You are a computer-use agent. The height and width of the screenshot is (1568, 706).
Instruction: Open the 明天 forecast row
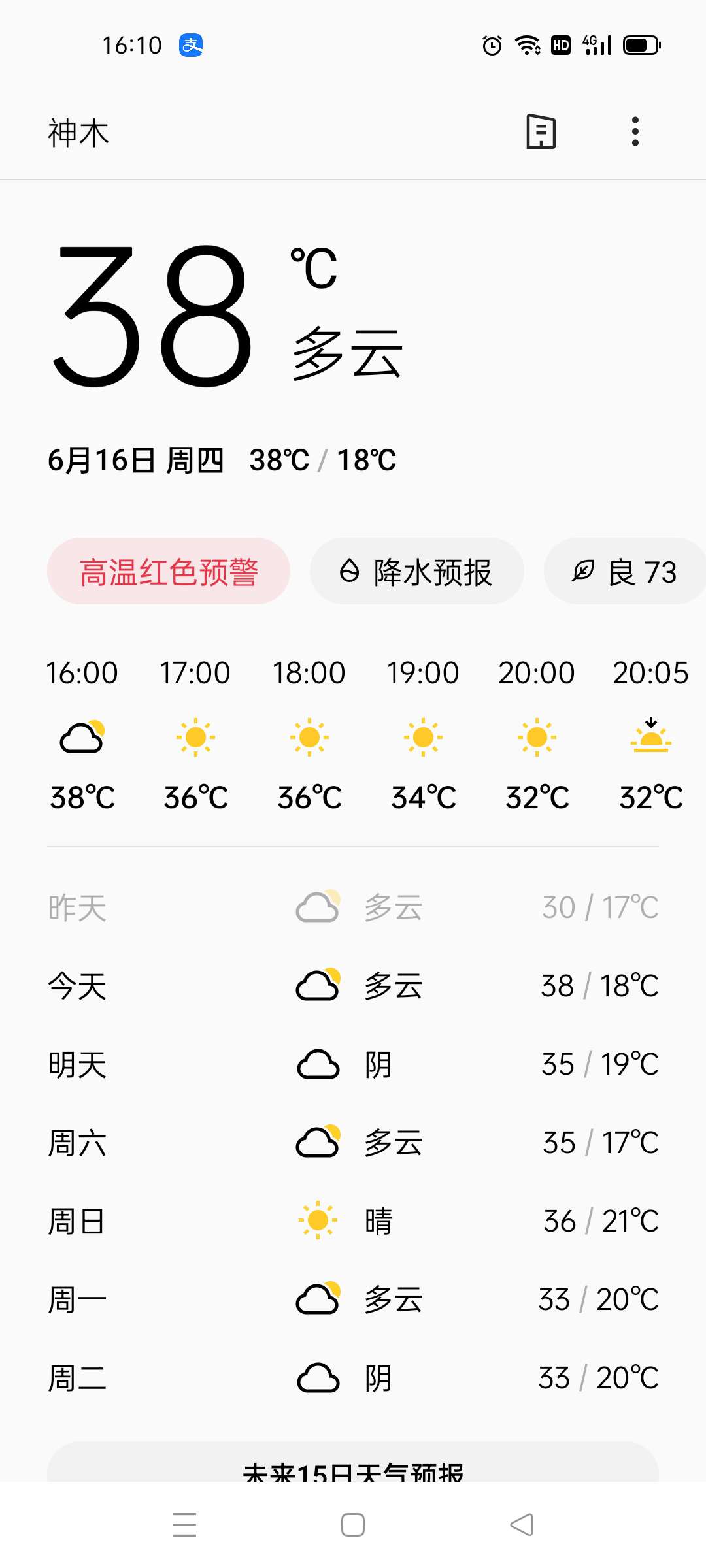(353, 1064)
